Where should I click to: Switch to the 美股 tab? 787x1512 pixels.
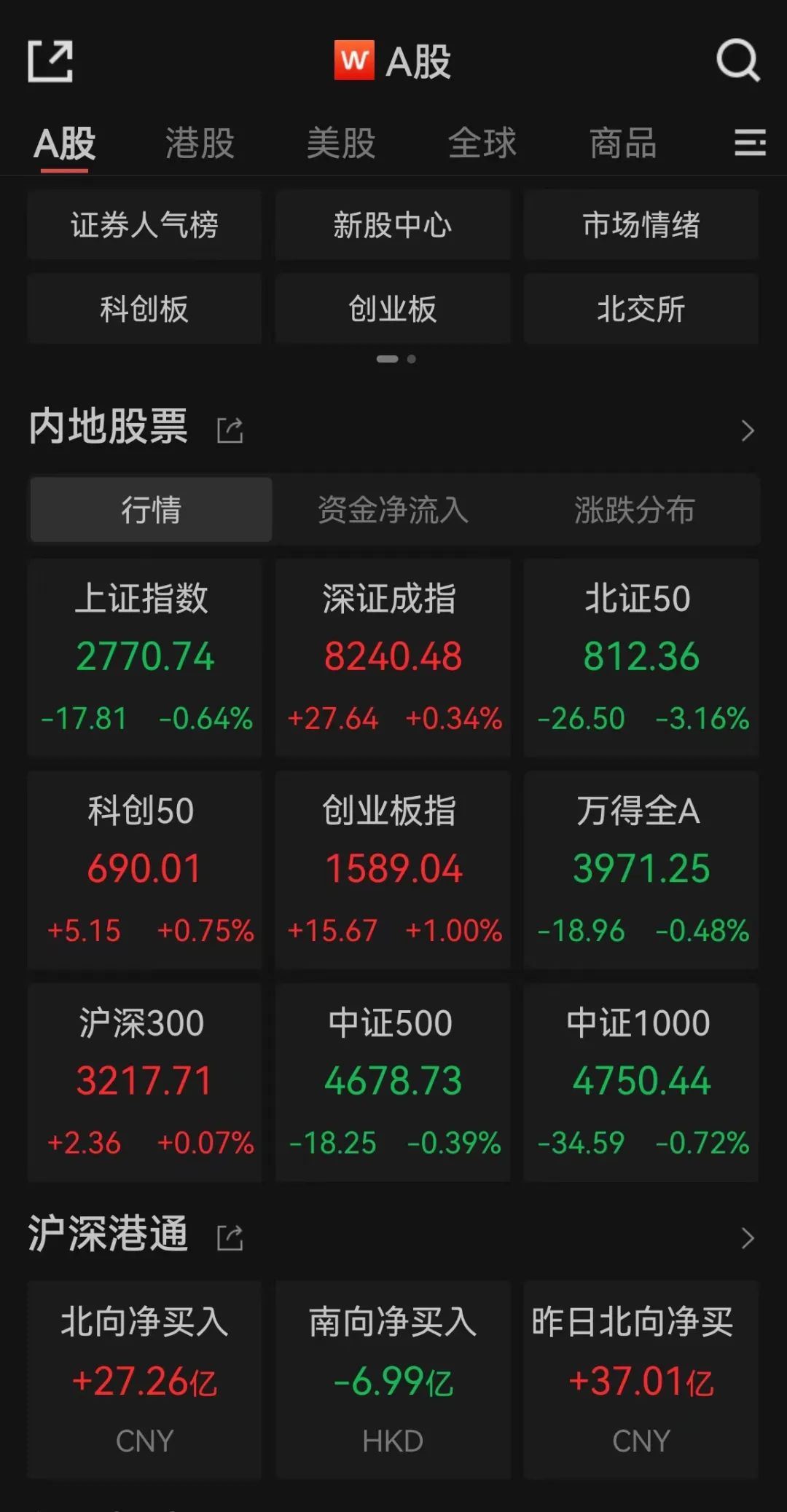[x=341, y=143]
